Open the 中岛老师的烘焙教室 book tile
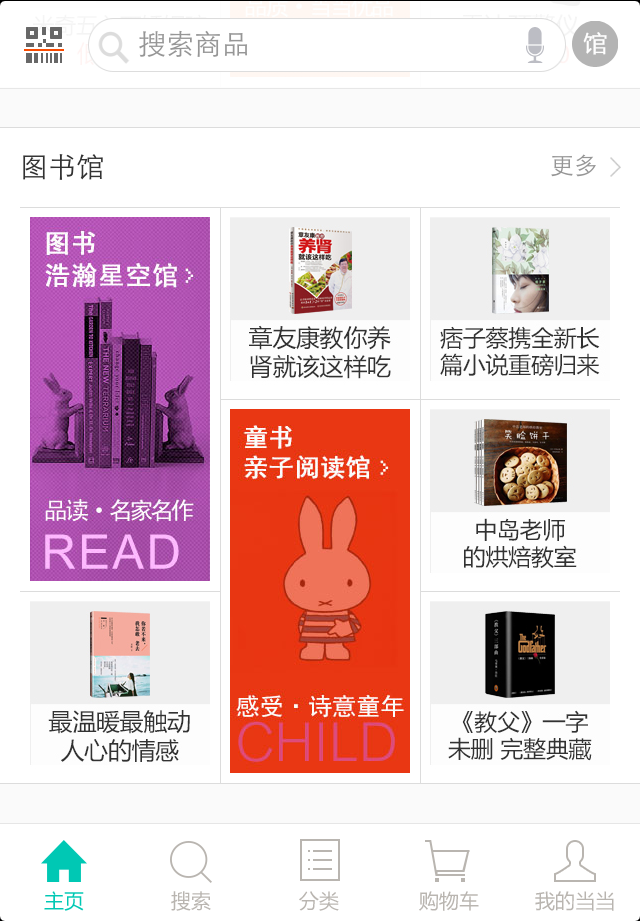 [520, 492]
